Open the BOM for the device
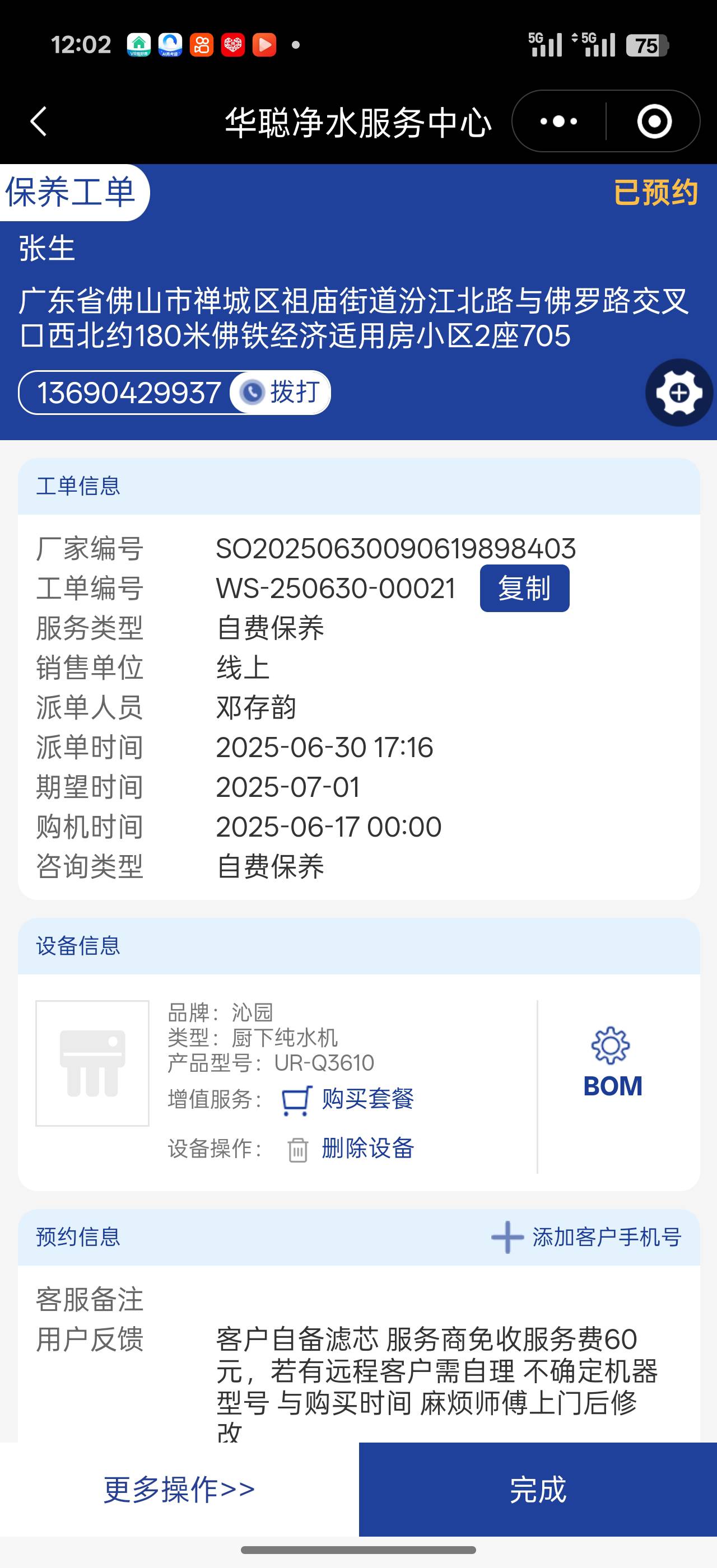The image size is (717, 1568). (612, 1063)
